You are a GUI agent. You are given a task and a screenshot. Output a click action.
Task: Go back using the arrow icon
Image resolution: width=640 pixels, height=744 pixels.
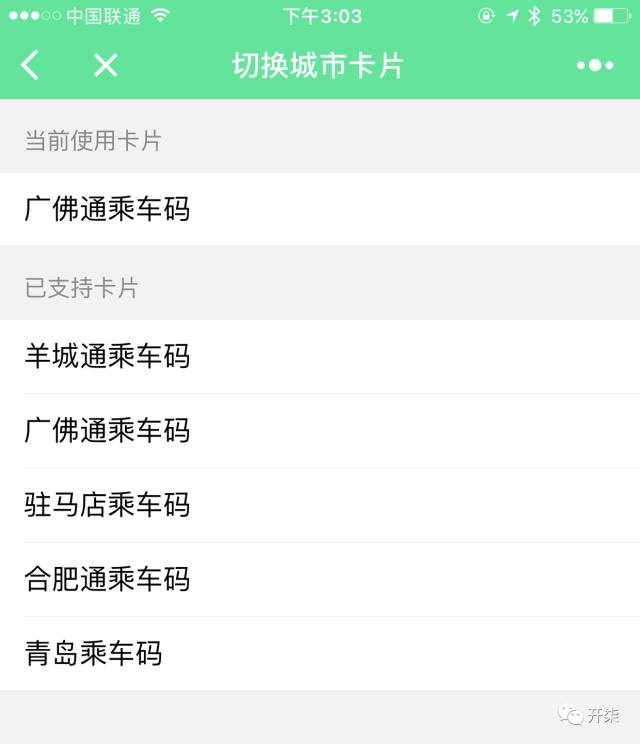click(x=31, y=66)
